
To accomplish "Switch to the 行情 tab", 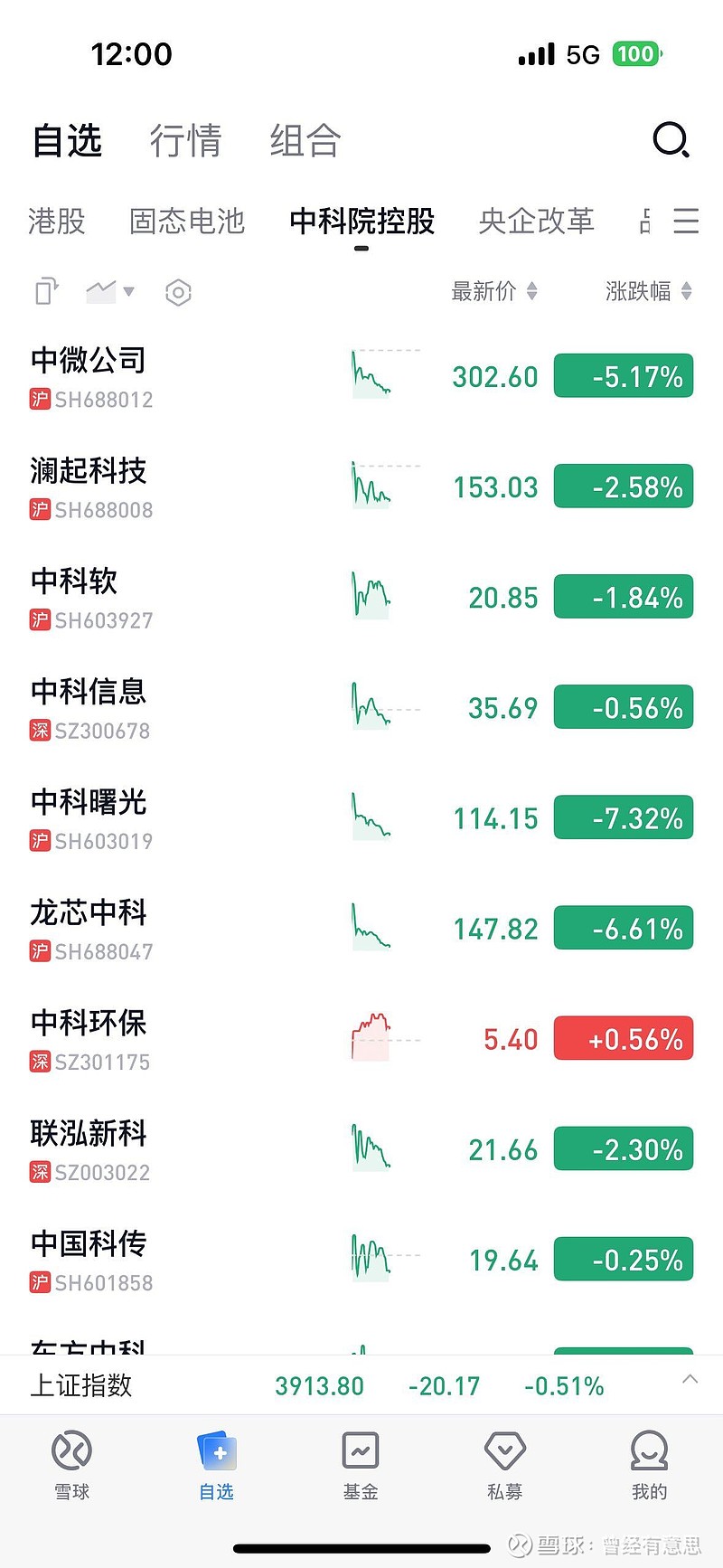I will pos(185,141).
